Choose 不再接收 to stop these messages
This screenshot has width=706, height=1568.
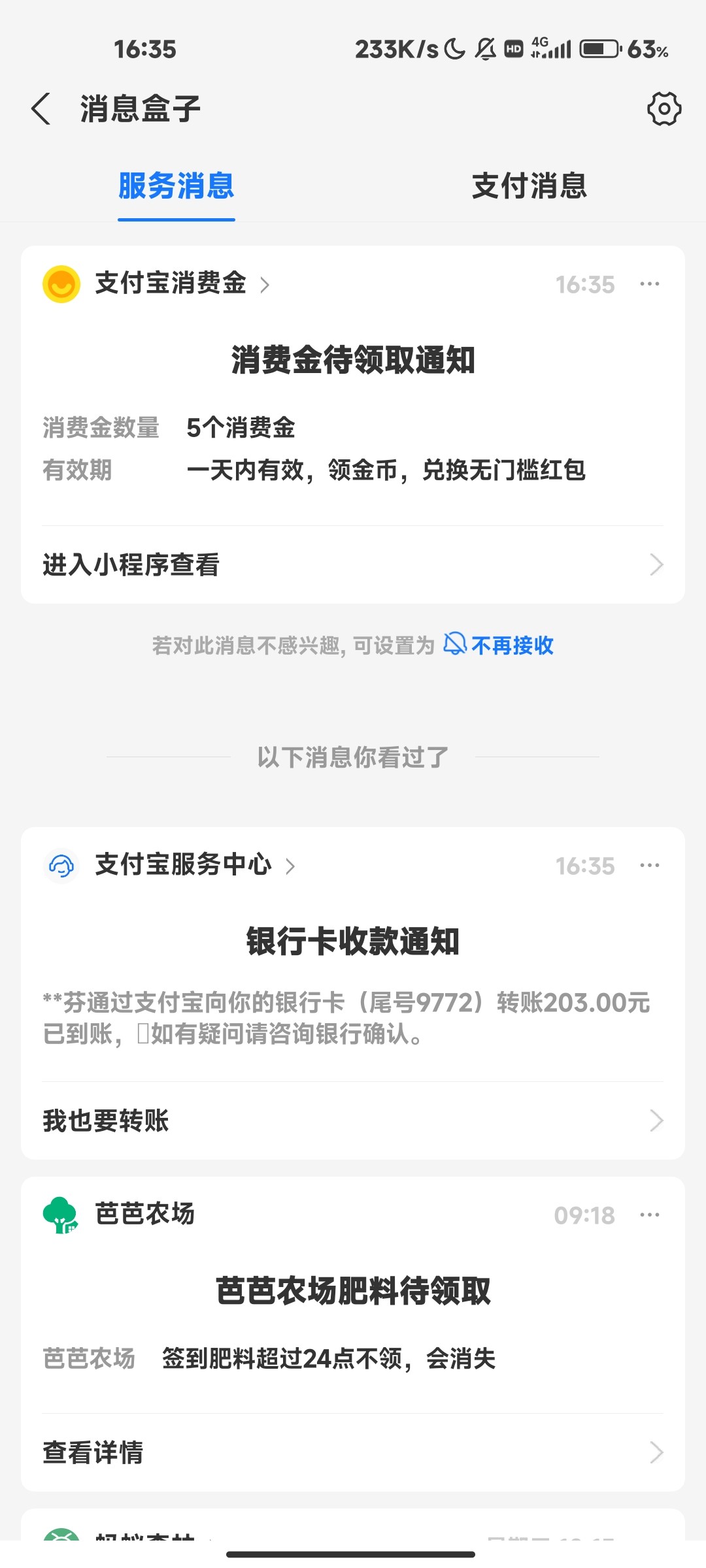(511, 645)
